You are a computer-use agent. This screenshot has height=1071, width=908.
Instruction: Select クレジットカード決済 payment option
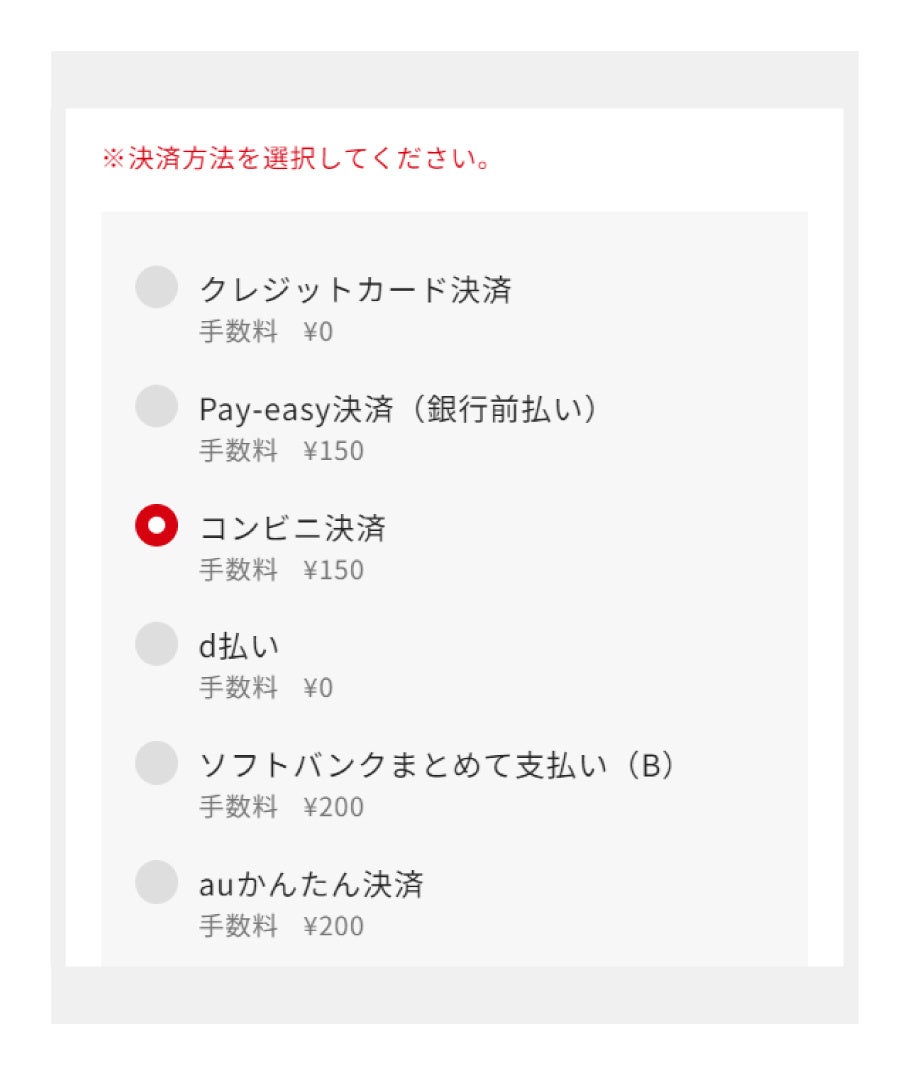tap(156, 287)
